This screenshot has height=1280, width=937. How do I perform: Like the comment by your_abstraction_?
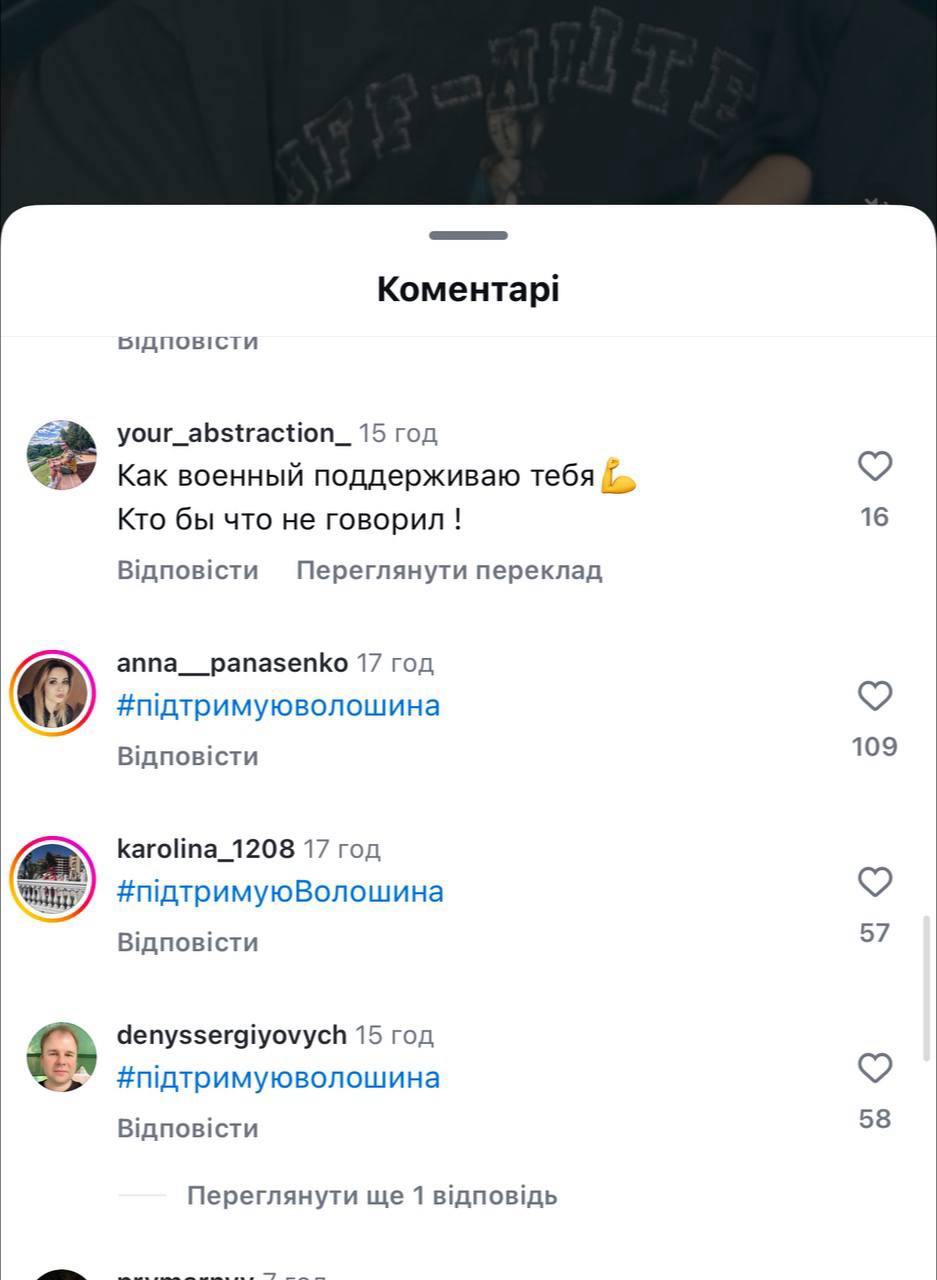coord(874,466)
